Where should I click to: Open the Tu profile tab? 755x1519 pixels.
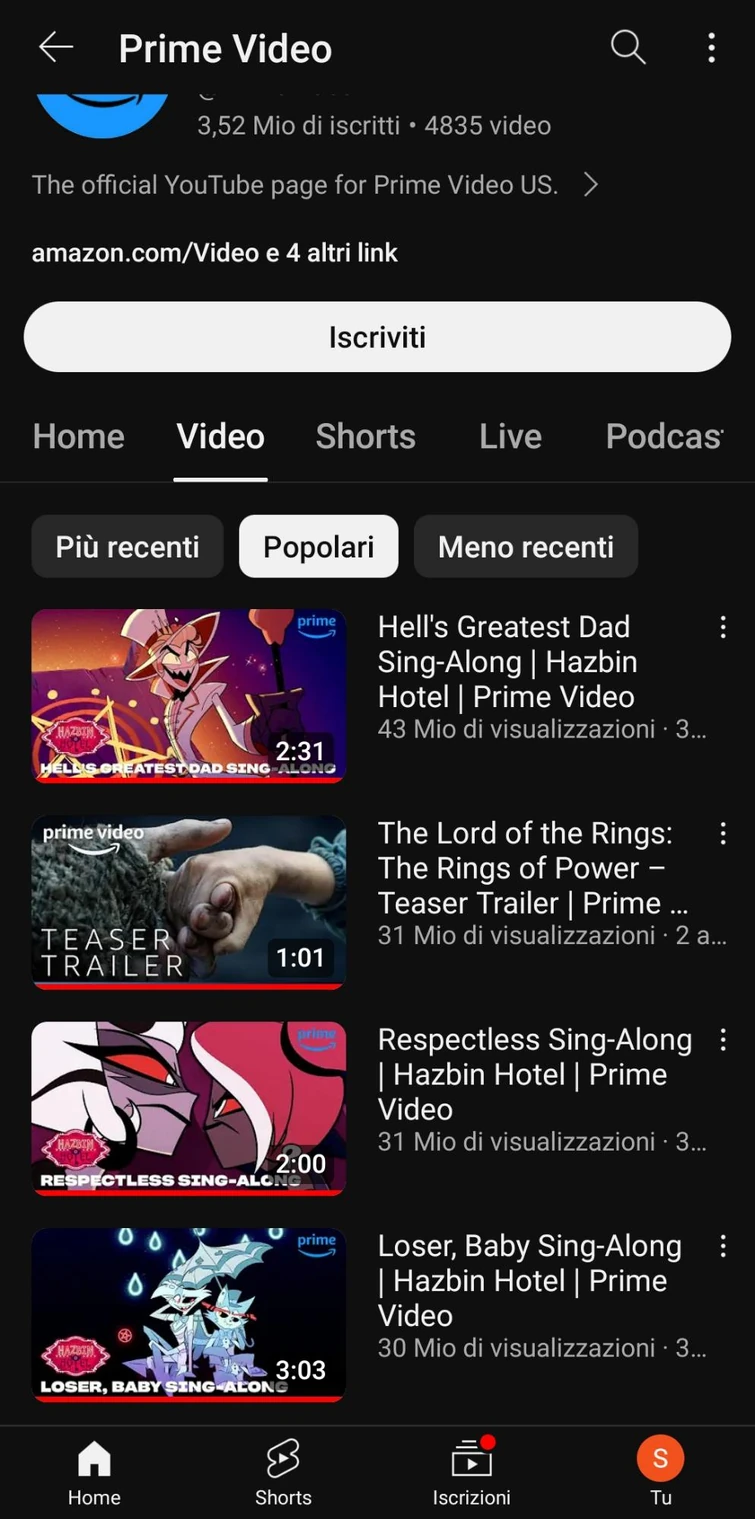point(660,1472)
